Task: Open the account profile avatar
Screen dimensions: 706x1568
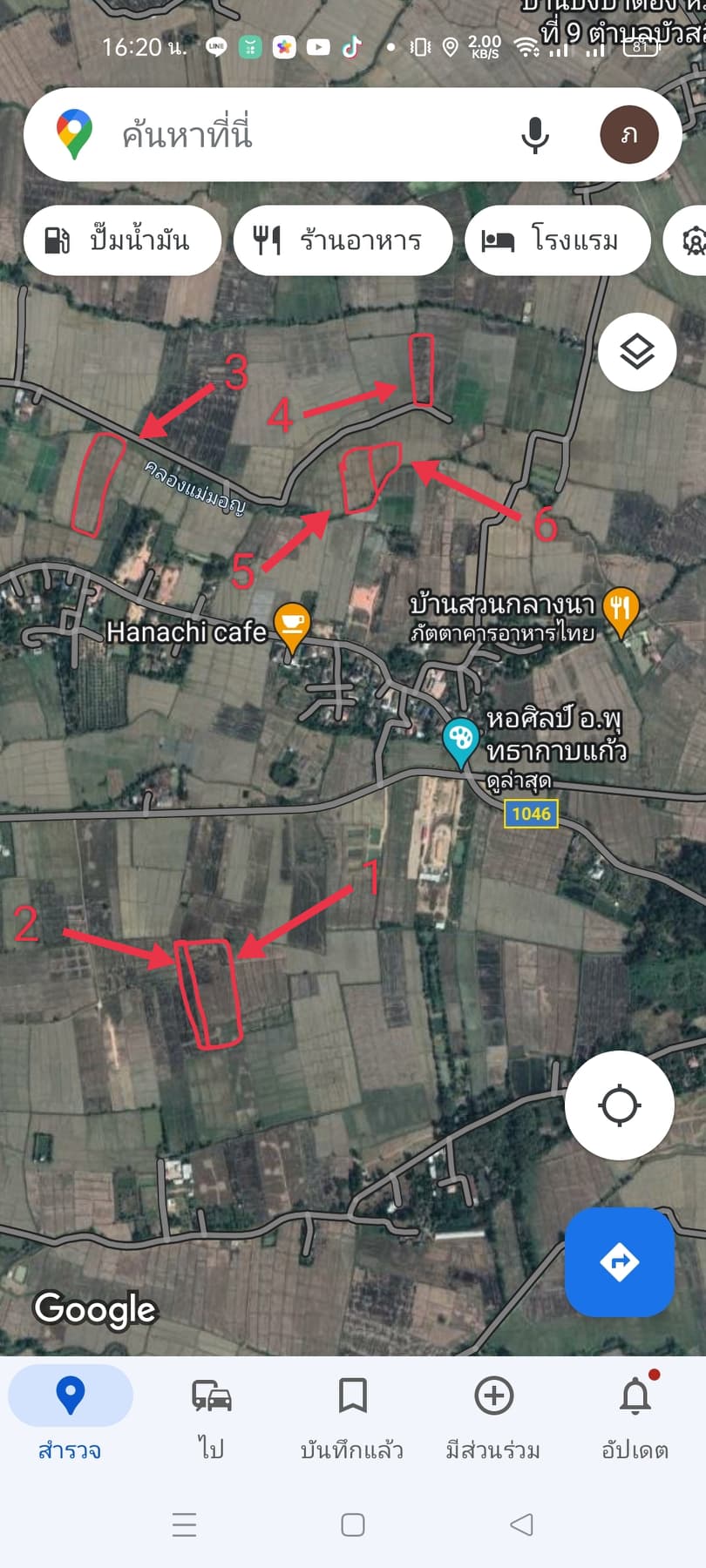Action: pos(629,135)
